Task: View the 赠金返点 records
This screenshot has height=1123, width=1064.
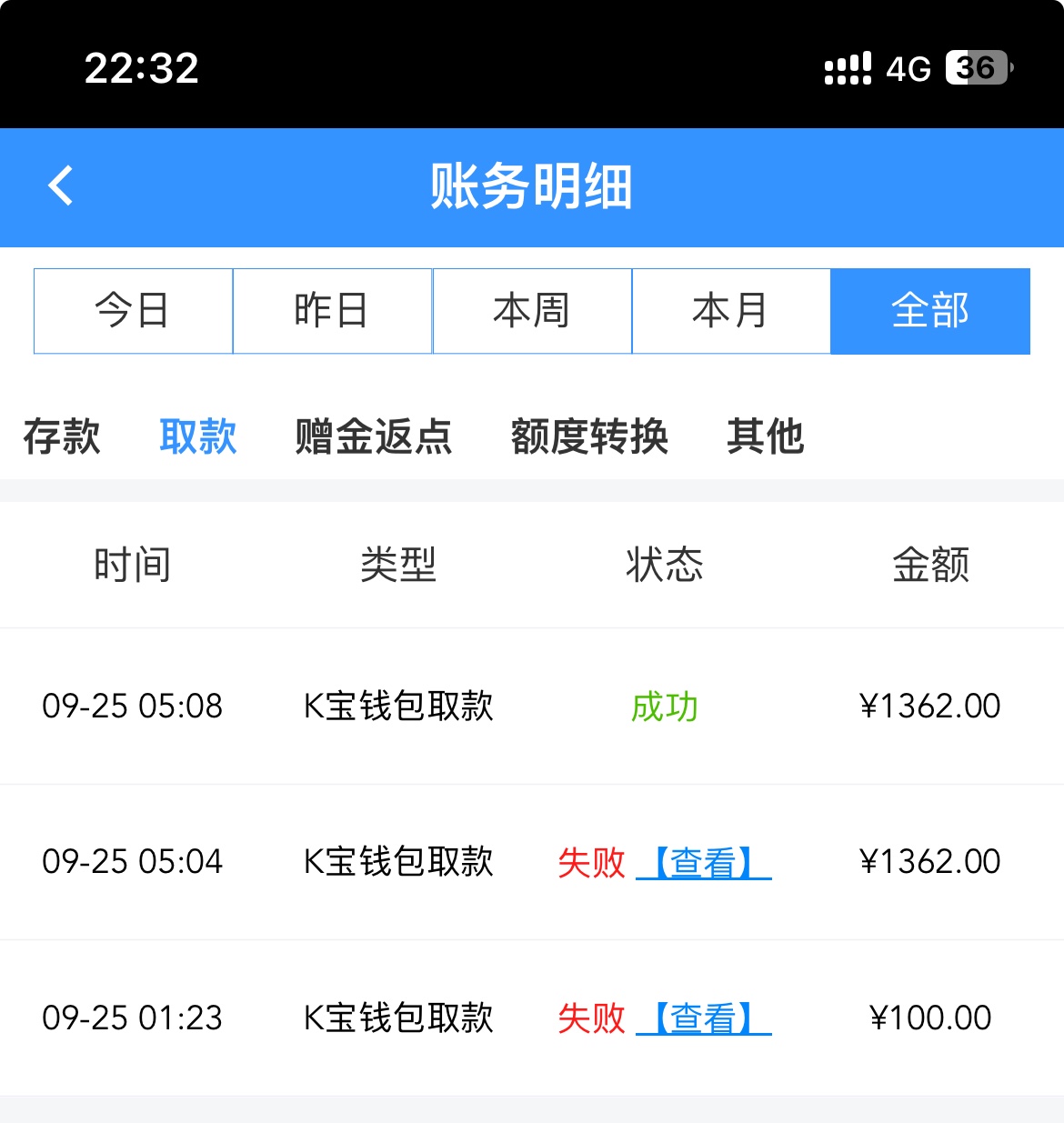Action: pyautogui.click(x=374, y=436)
